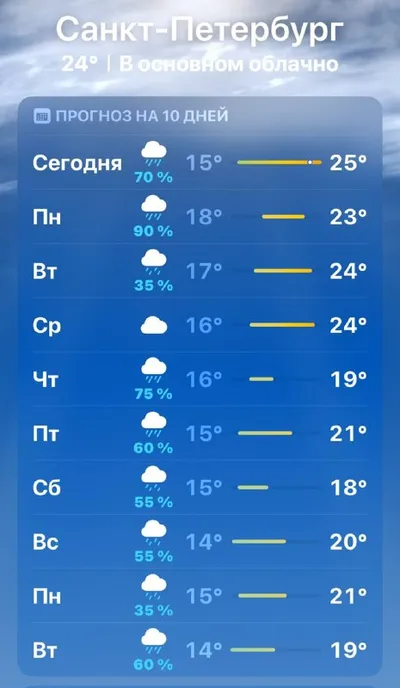Open Wednesday's Ср forecast row
Image resolution: width=400 pixels, height=688 pixels.
[x=200, y=325]
